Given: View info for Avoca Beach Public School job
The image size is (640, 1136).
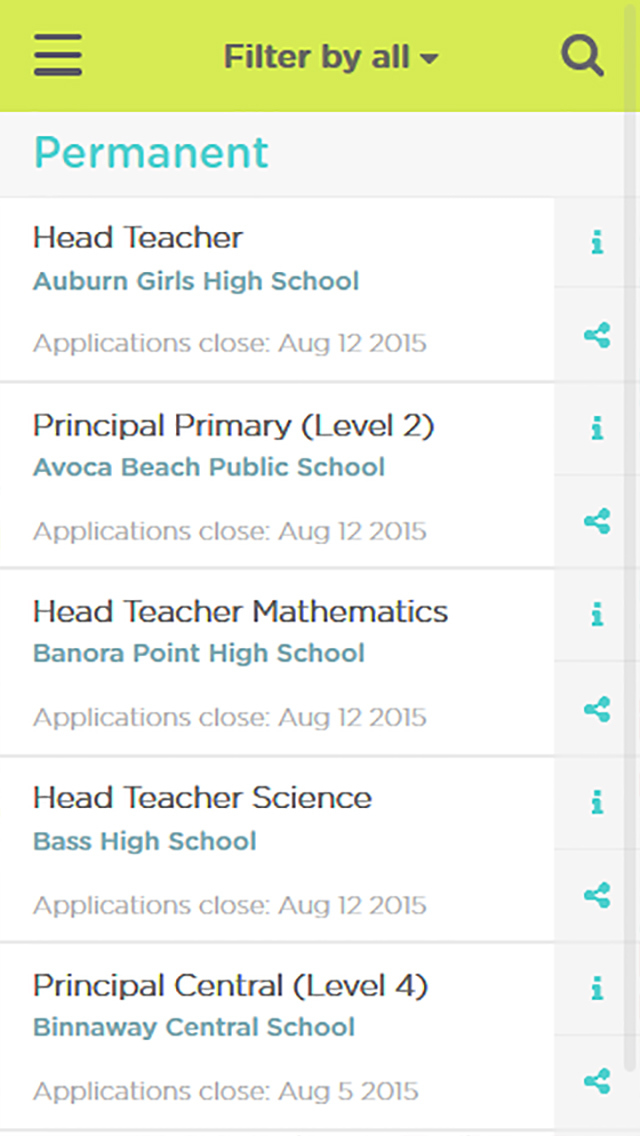Looking at the screenshot, I should coord(597,429).
